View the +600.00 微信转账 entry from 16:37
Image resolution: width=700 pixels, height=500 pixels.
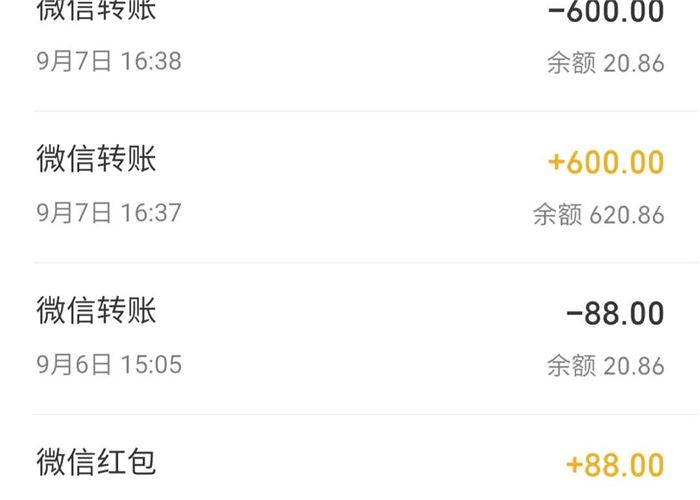350,187
